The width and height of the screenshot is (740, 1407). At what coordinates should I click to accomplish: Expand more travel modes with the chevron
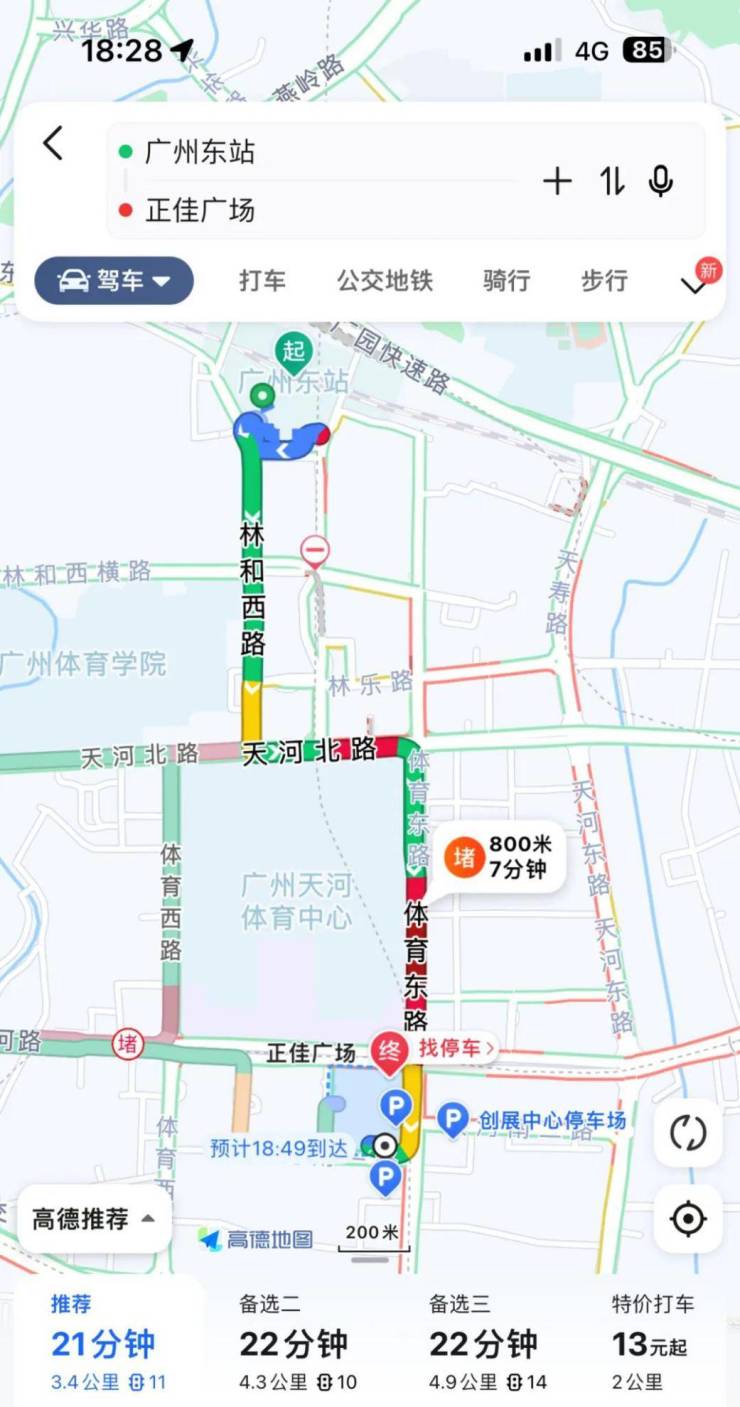point(694,285)
